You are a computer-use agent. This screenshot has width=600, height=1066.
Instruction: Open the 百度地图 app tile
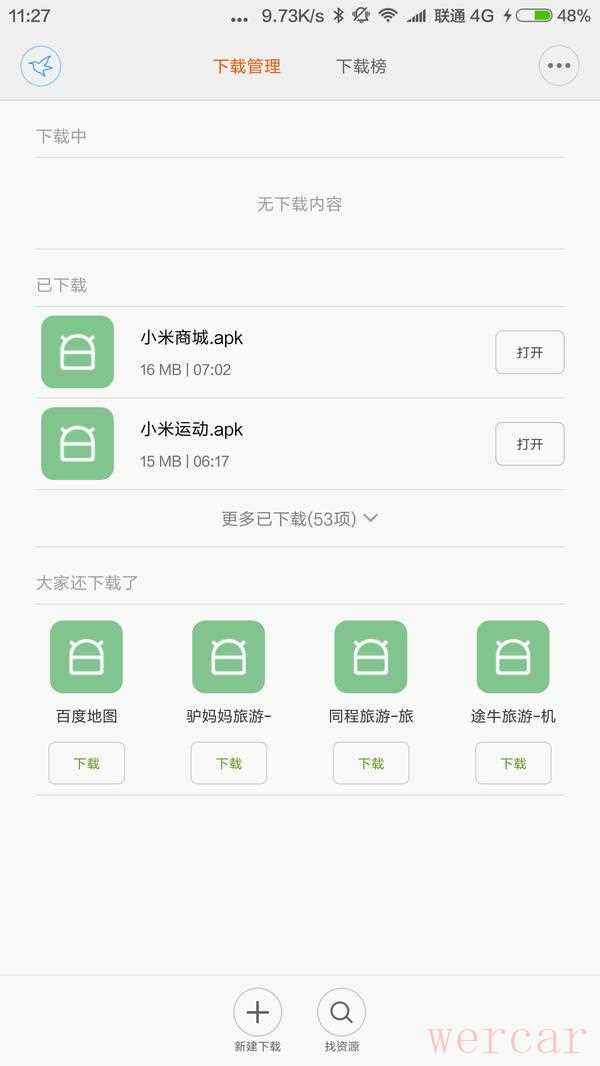tap(87, 657)
